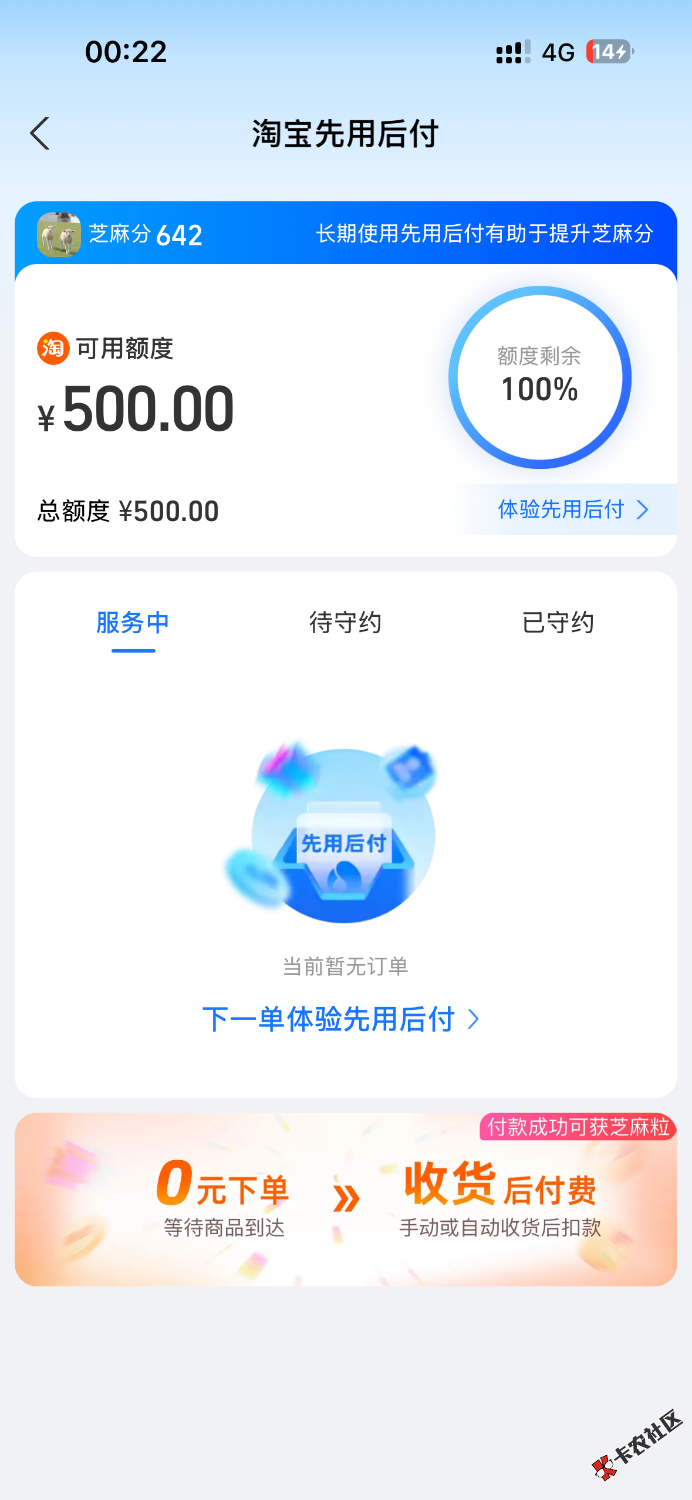Open the 0元下单 收货后付费 banner
The width and height of the screenshot is (692, 1500).
pyautogui.click(x=345, y=1199)
